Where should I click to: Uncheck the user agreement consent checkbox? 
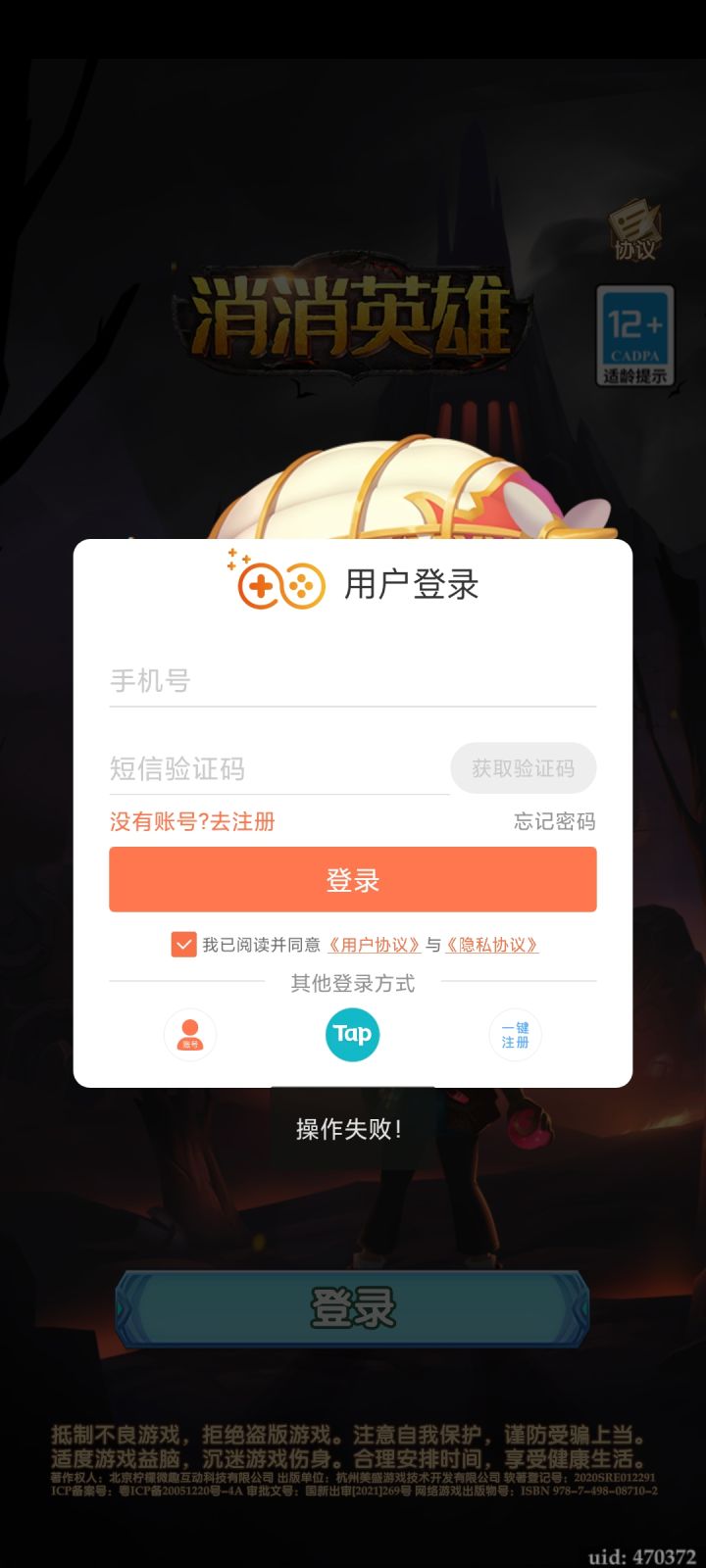coord(182,944)
